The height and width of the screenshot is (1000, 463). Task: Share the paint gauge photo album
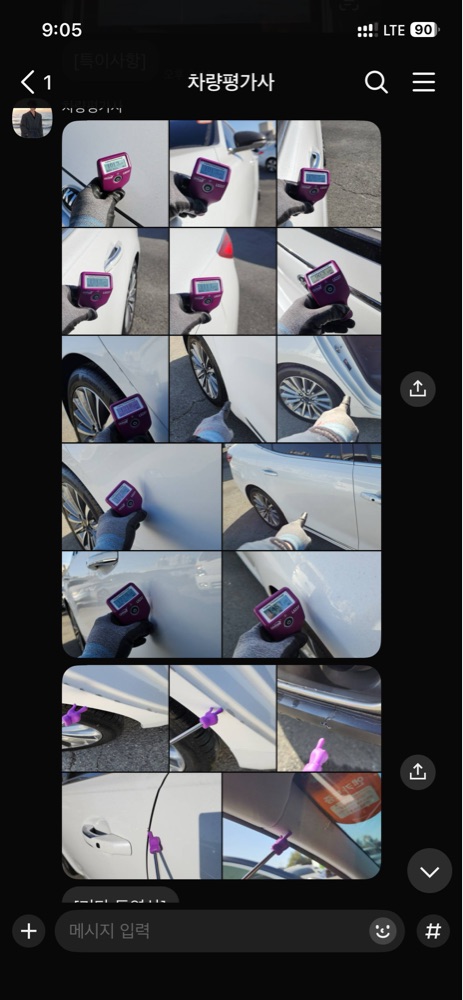[x=418, y=389]
